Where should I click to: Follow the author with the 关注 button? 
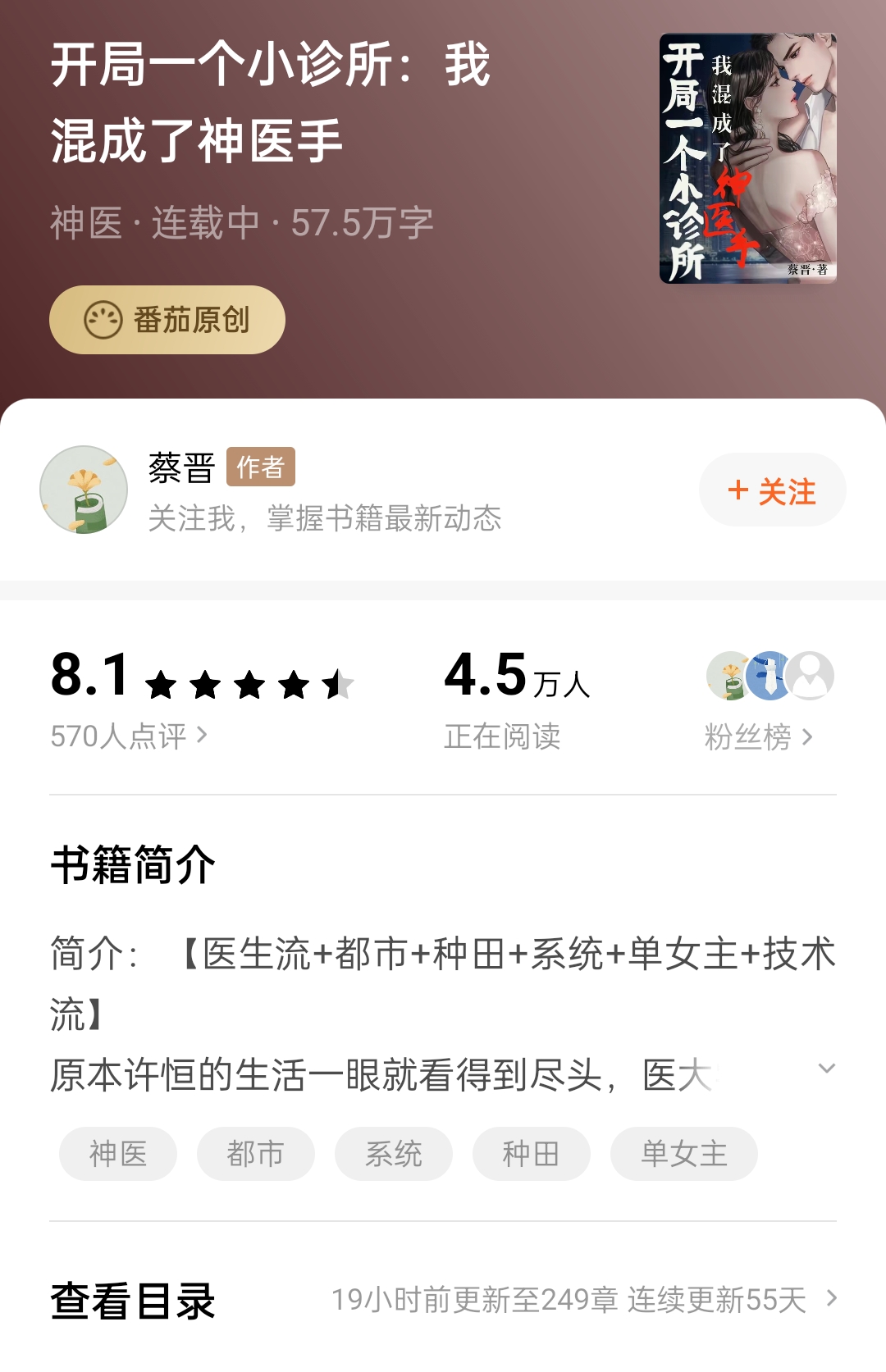[771, 490]
